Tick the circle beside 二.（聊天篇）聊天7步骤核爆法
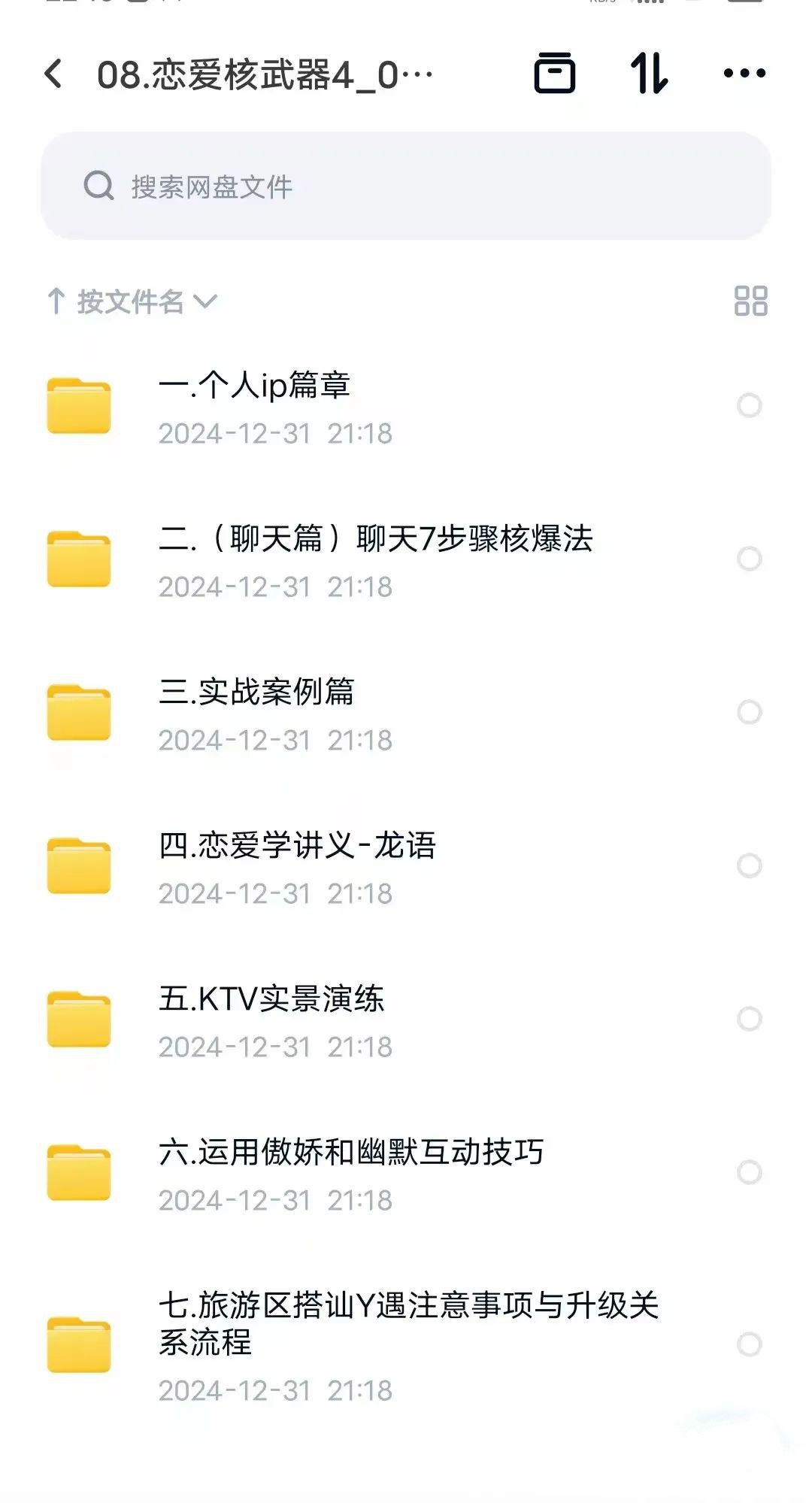This screenshot has height=1503, width=812. [749, 559]
